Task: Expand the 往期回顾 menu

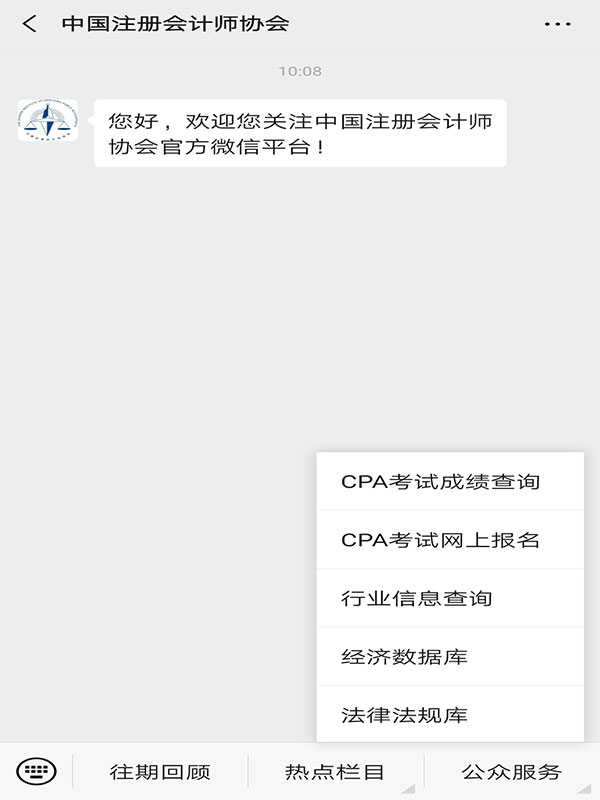Action: coord(160,772)
